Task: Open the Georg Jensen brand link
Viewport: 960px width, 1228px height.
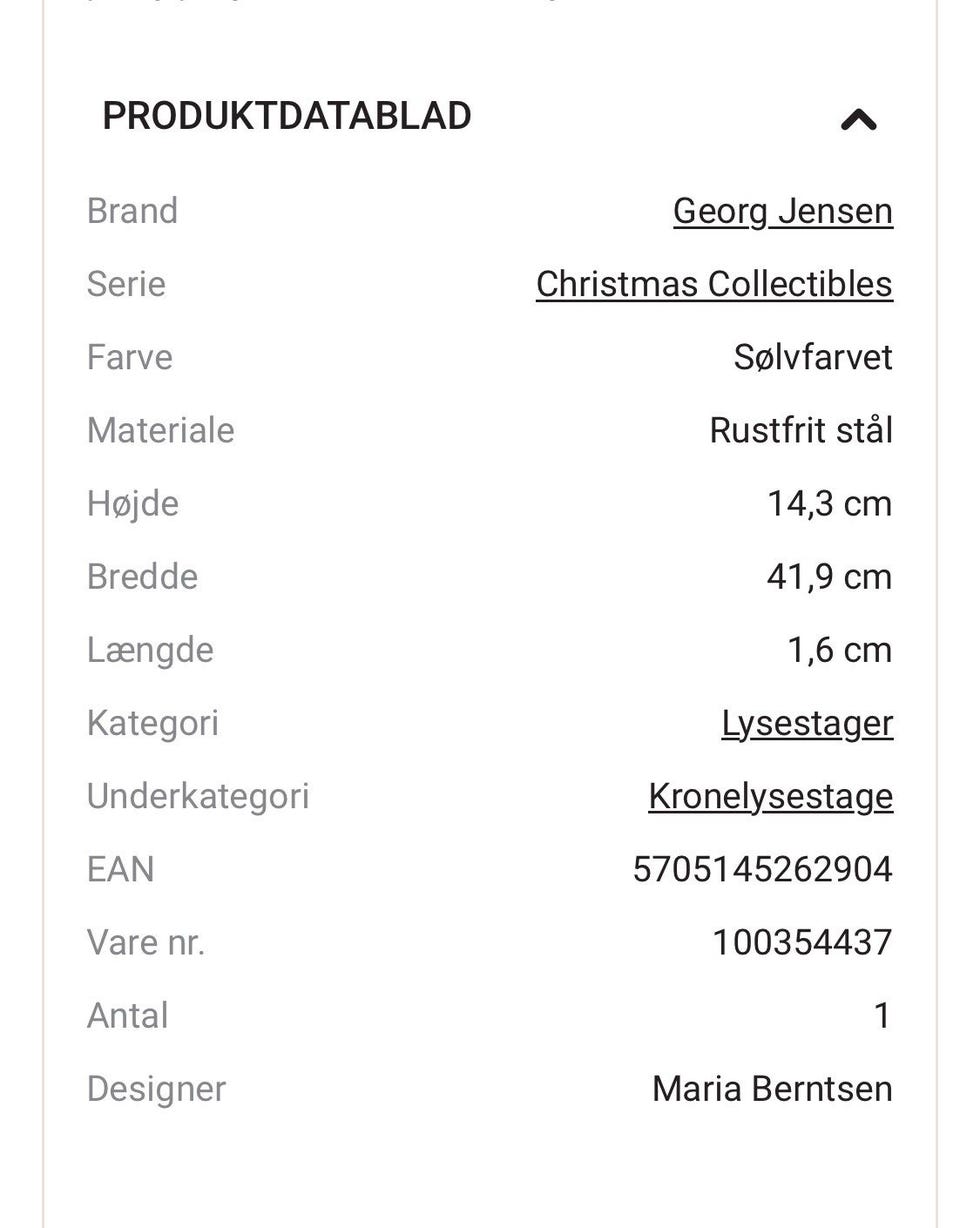Action: [783, 210]
